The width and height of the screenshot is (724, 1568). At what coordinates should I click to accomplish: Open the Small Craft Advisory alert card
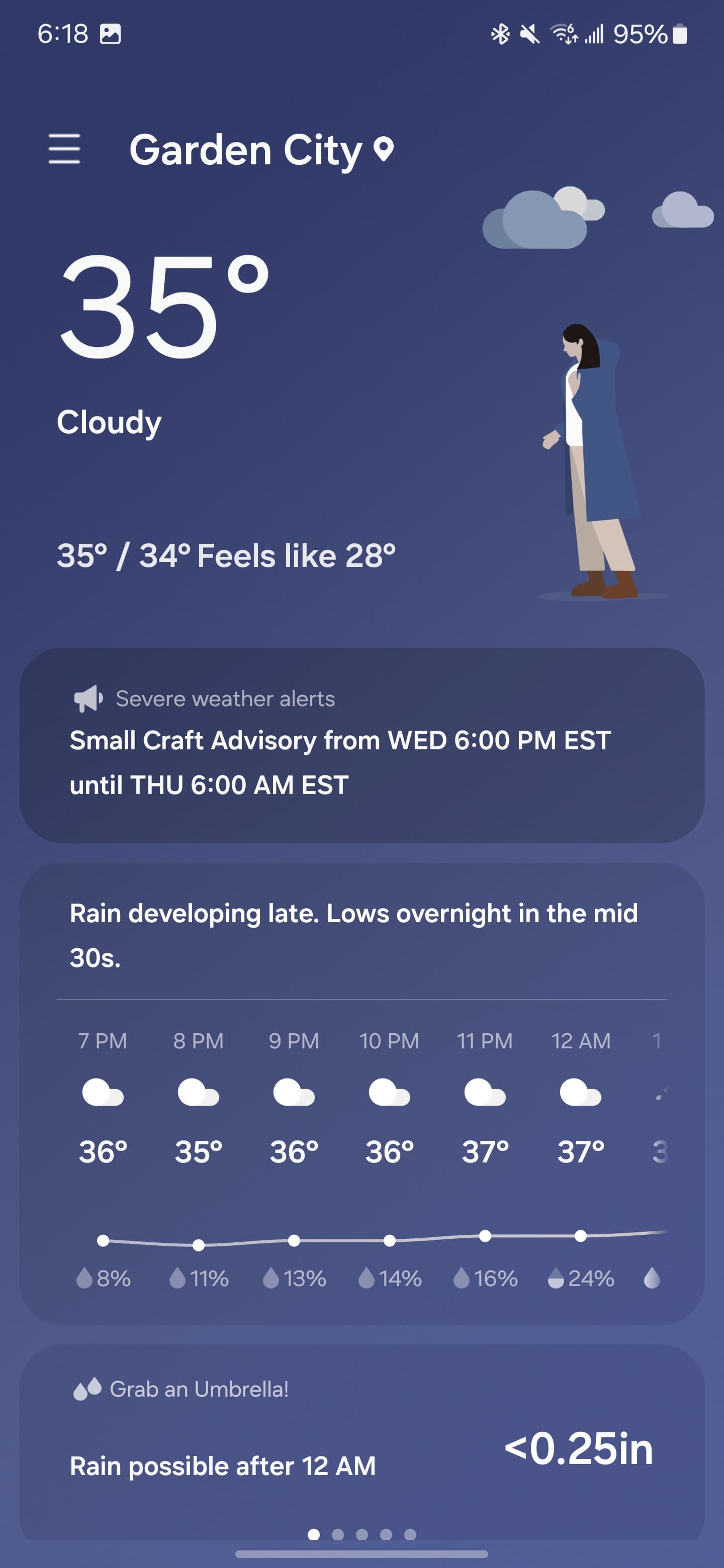click(x=361, y=745)
